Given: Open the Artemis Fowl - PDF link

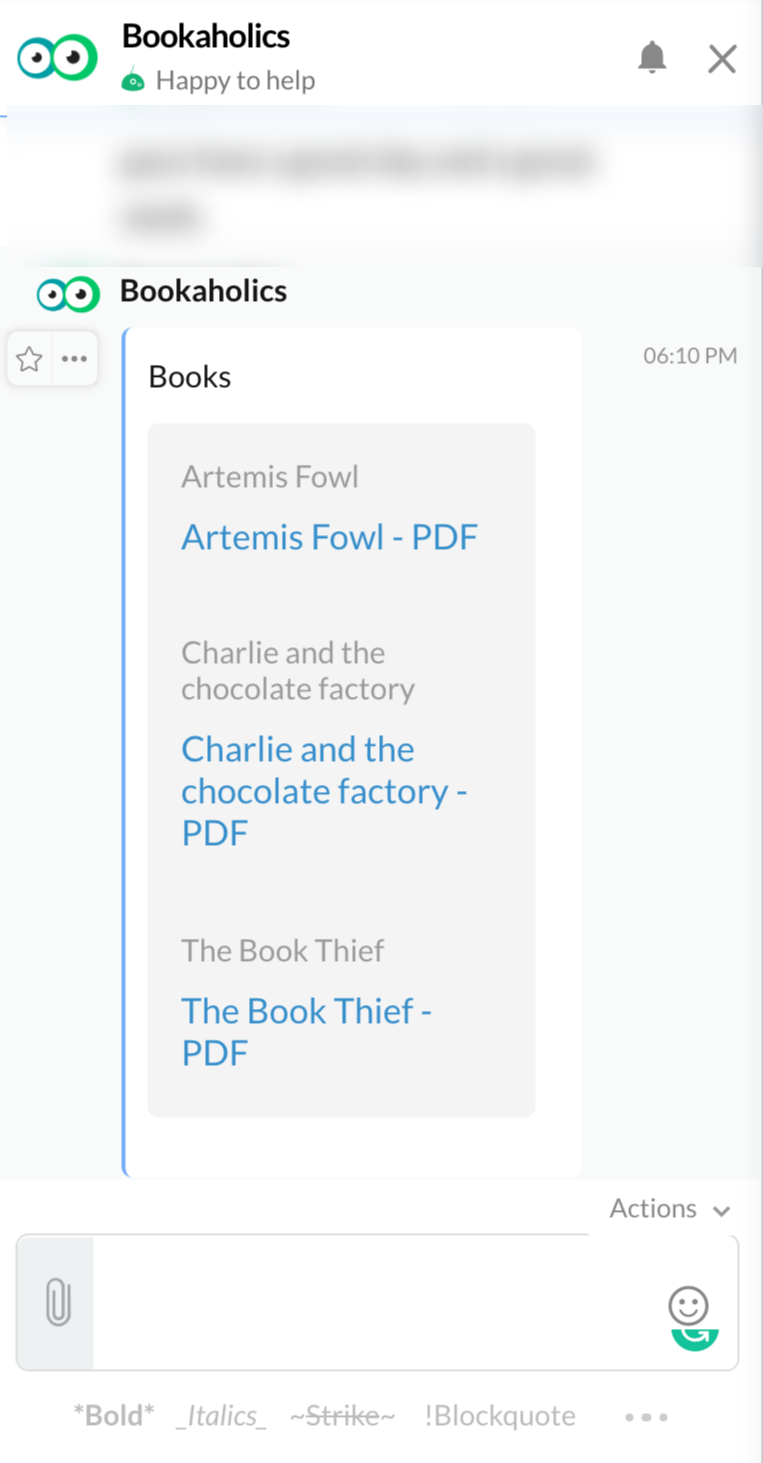Looking at the screenshot, I should (330, 537).
